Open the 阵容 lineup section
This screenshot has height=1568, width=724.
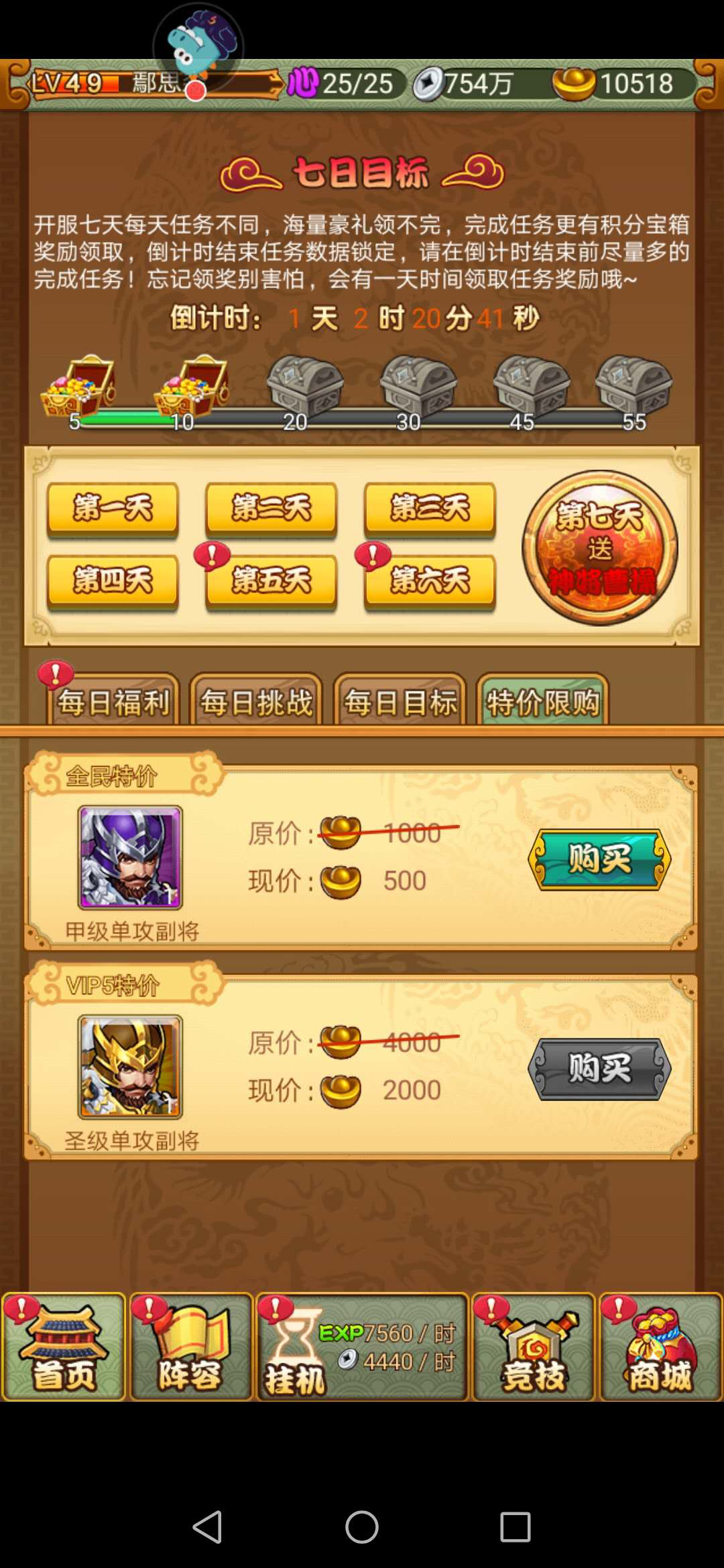191,1347
